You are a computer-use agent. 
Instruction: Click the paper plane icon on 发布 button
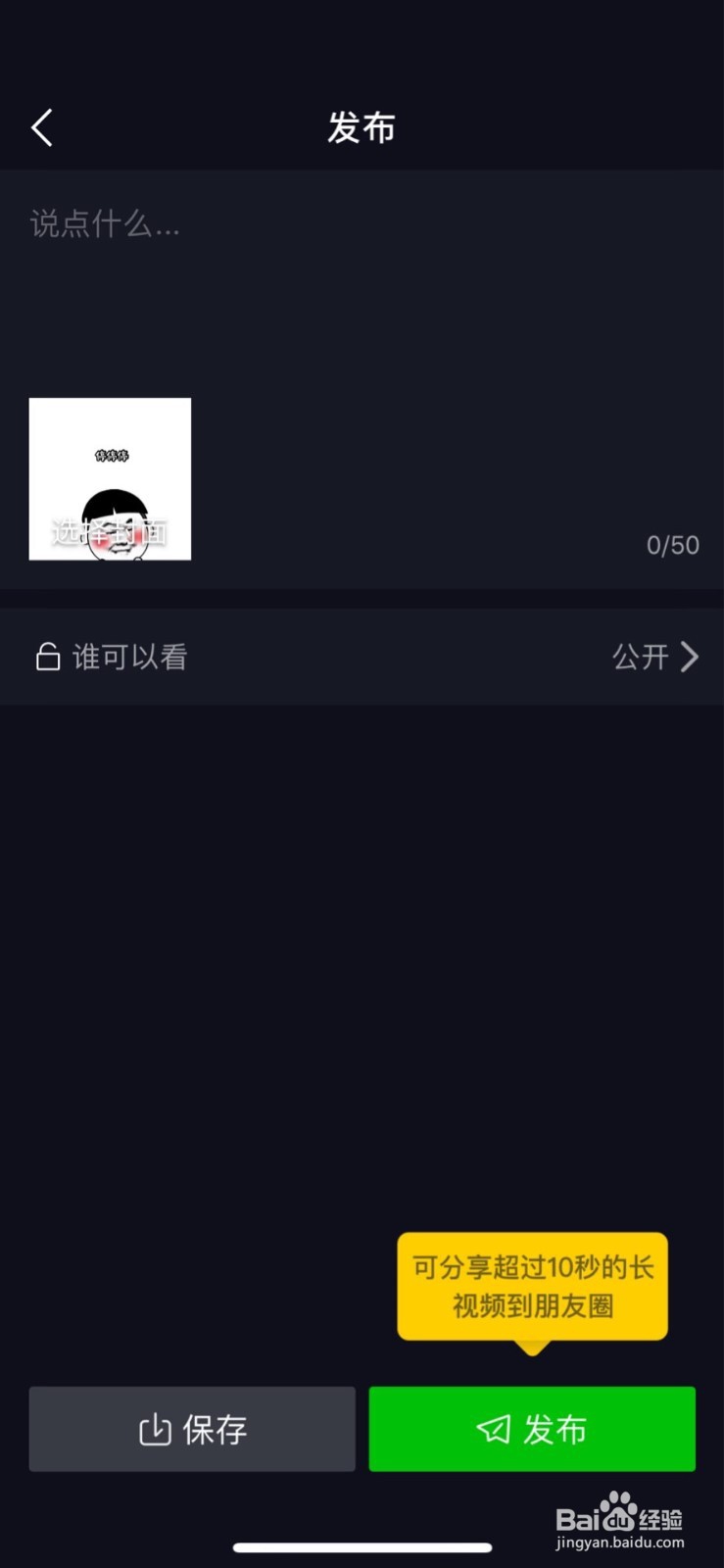[495, 1429]
